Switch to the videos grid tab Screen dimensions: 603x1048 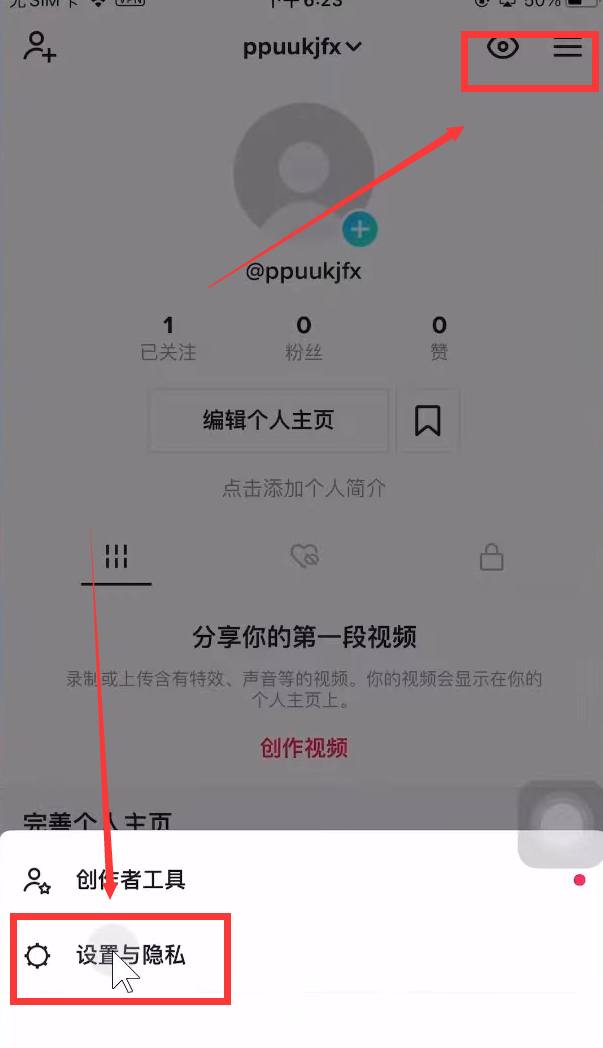pos(117,557)
